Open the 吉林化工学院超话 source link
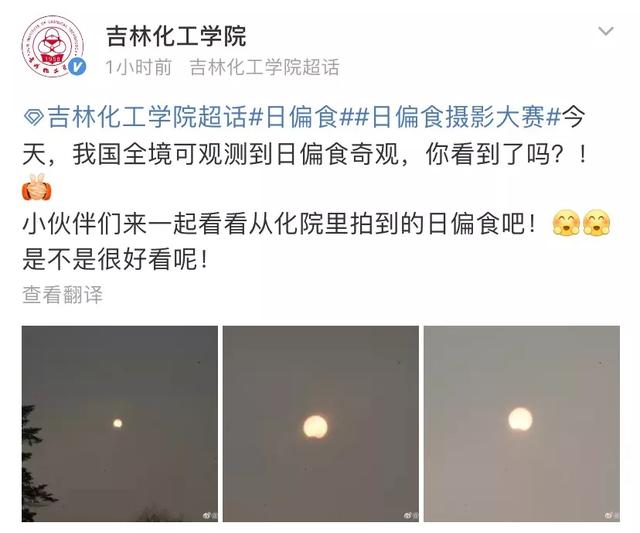Screen dimensions: 640x533 click(x=264, y=67)
